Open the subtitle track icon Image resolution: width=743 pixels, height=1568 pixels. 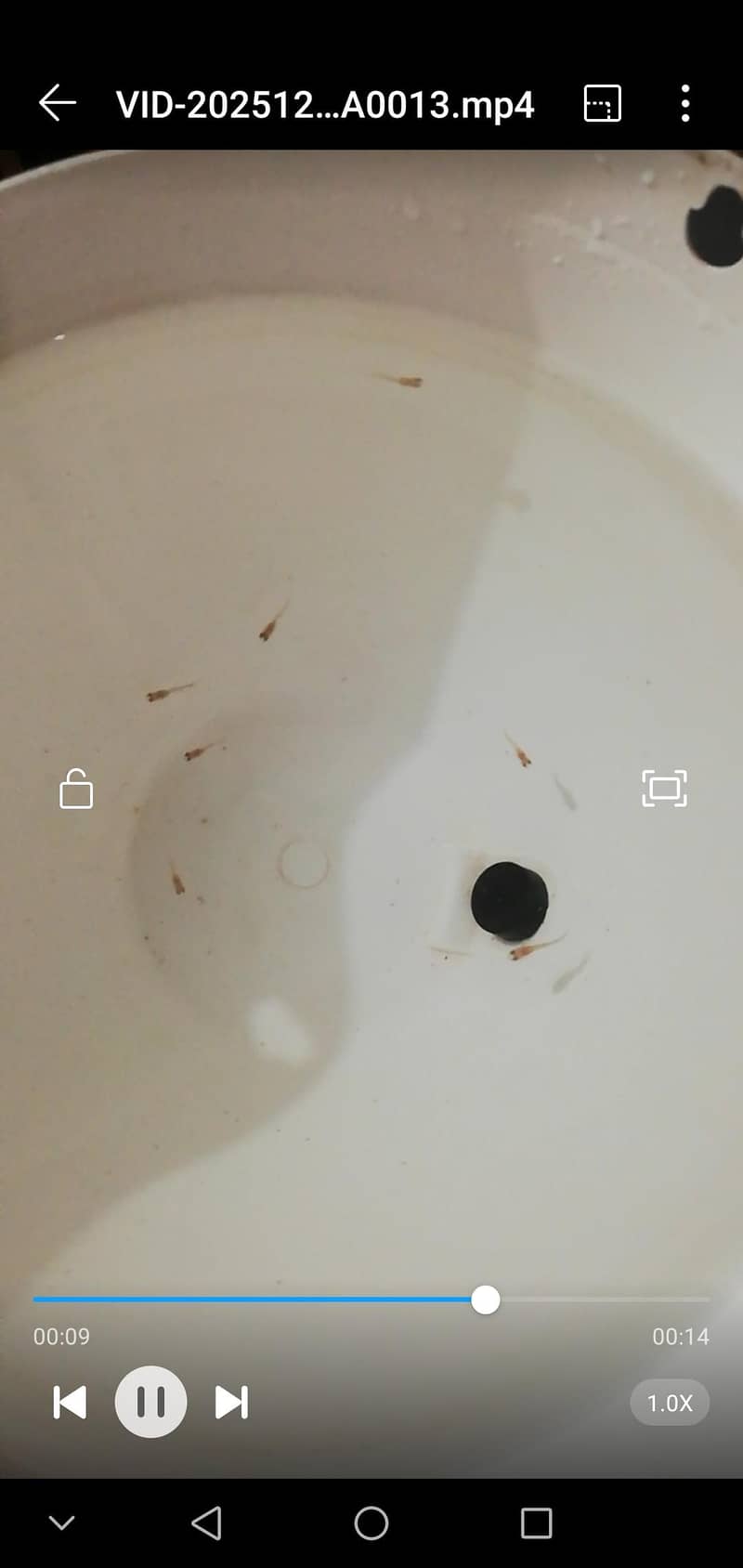pos(601,103)
